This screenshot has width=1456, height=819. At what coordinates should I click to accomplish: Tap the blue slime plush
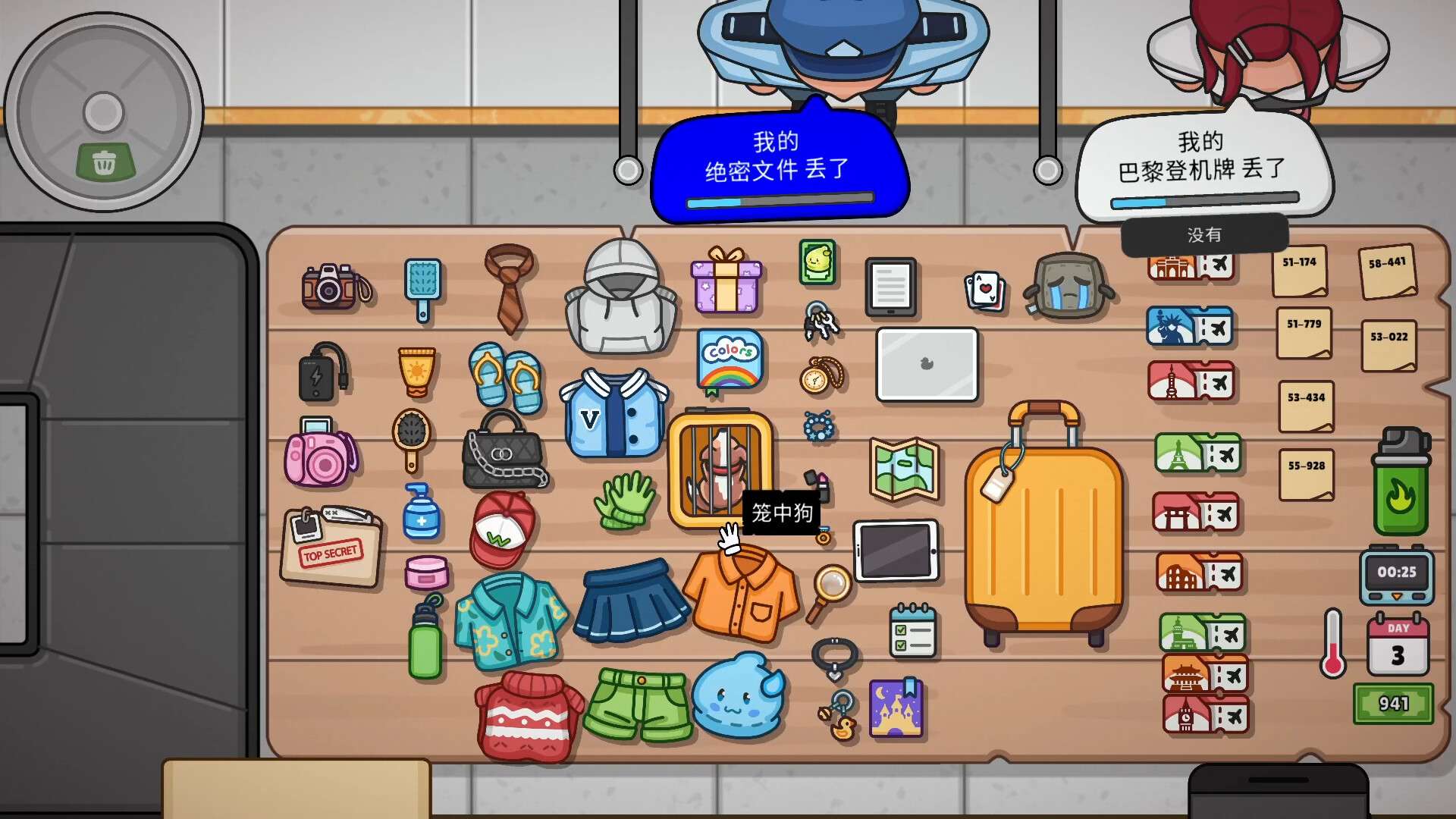pos(737,696)
